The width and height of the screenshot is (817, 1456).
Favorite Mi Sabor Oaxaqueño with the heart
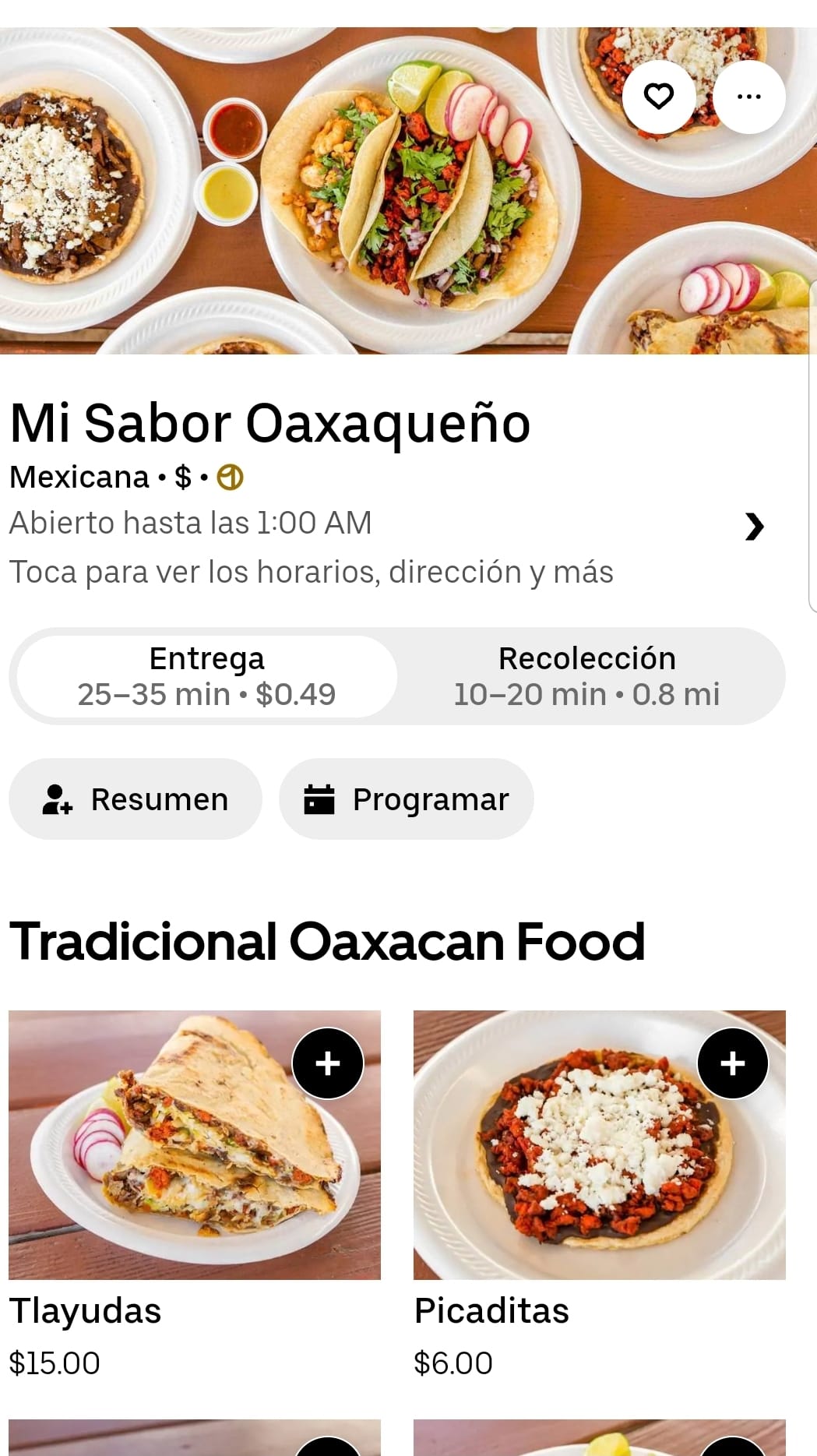659,97
